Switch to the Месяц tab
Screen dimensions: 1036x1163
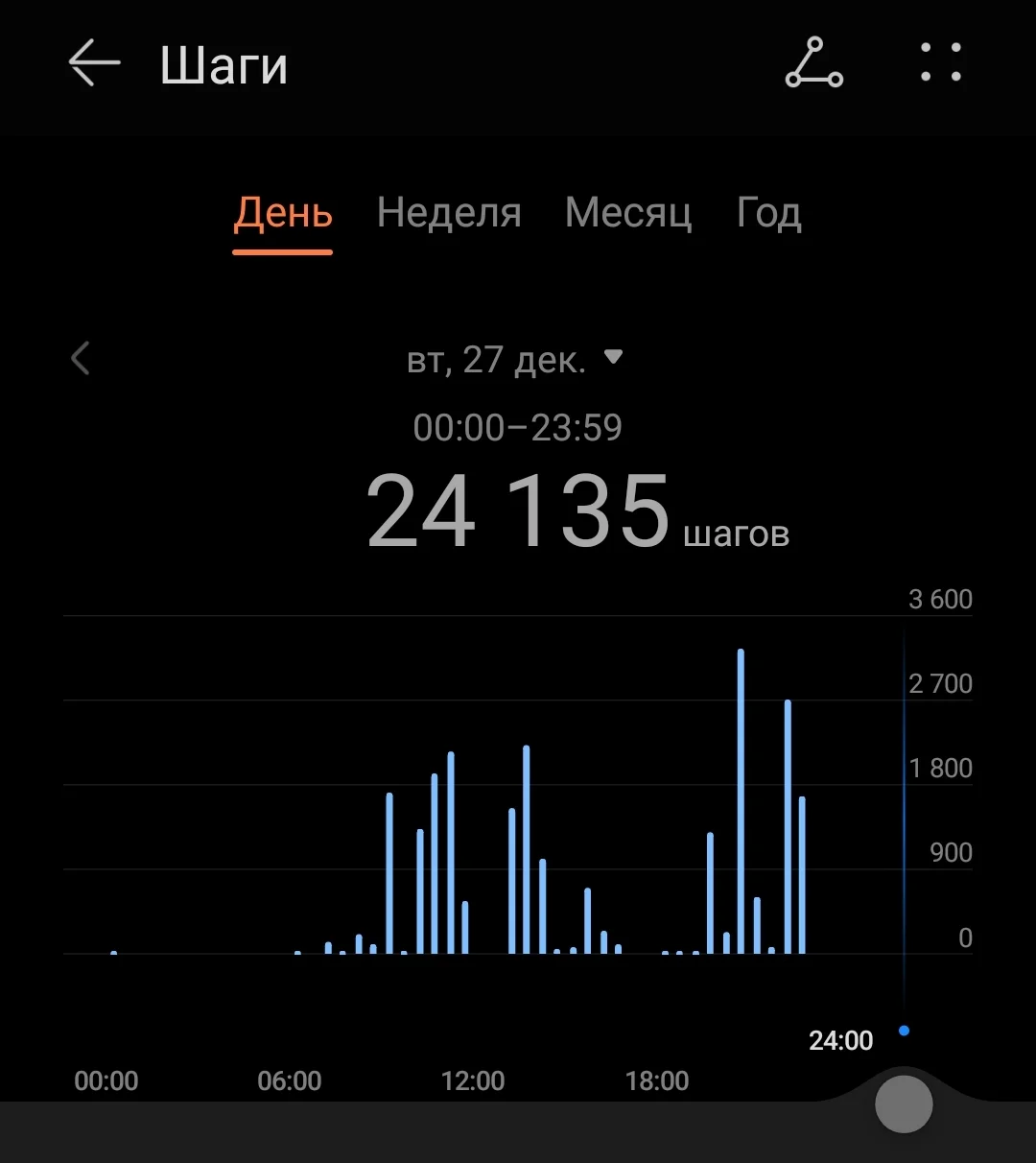(628, 213)
